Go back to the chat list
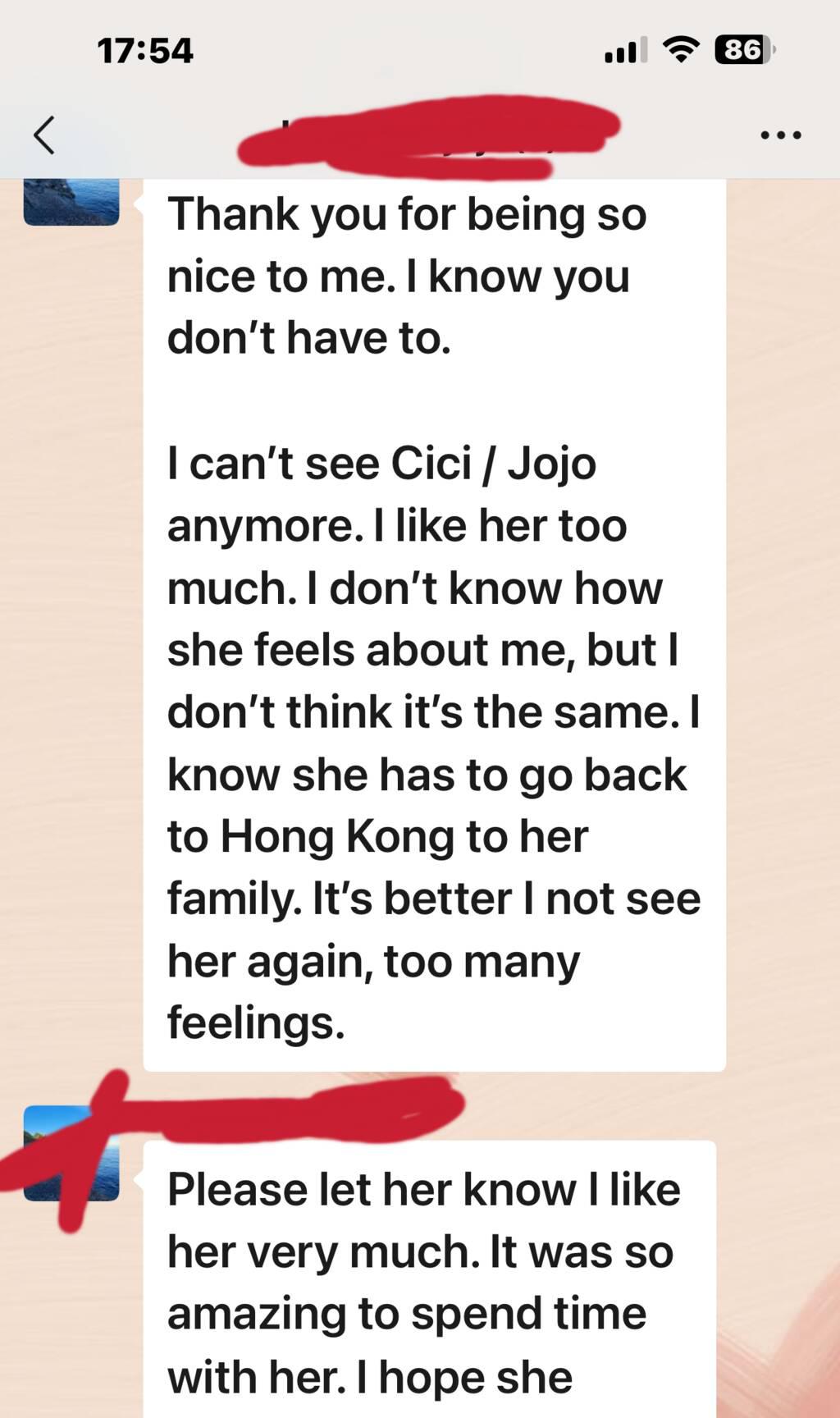The image size is (840, 1418). (x=44, y=135)
